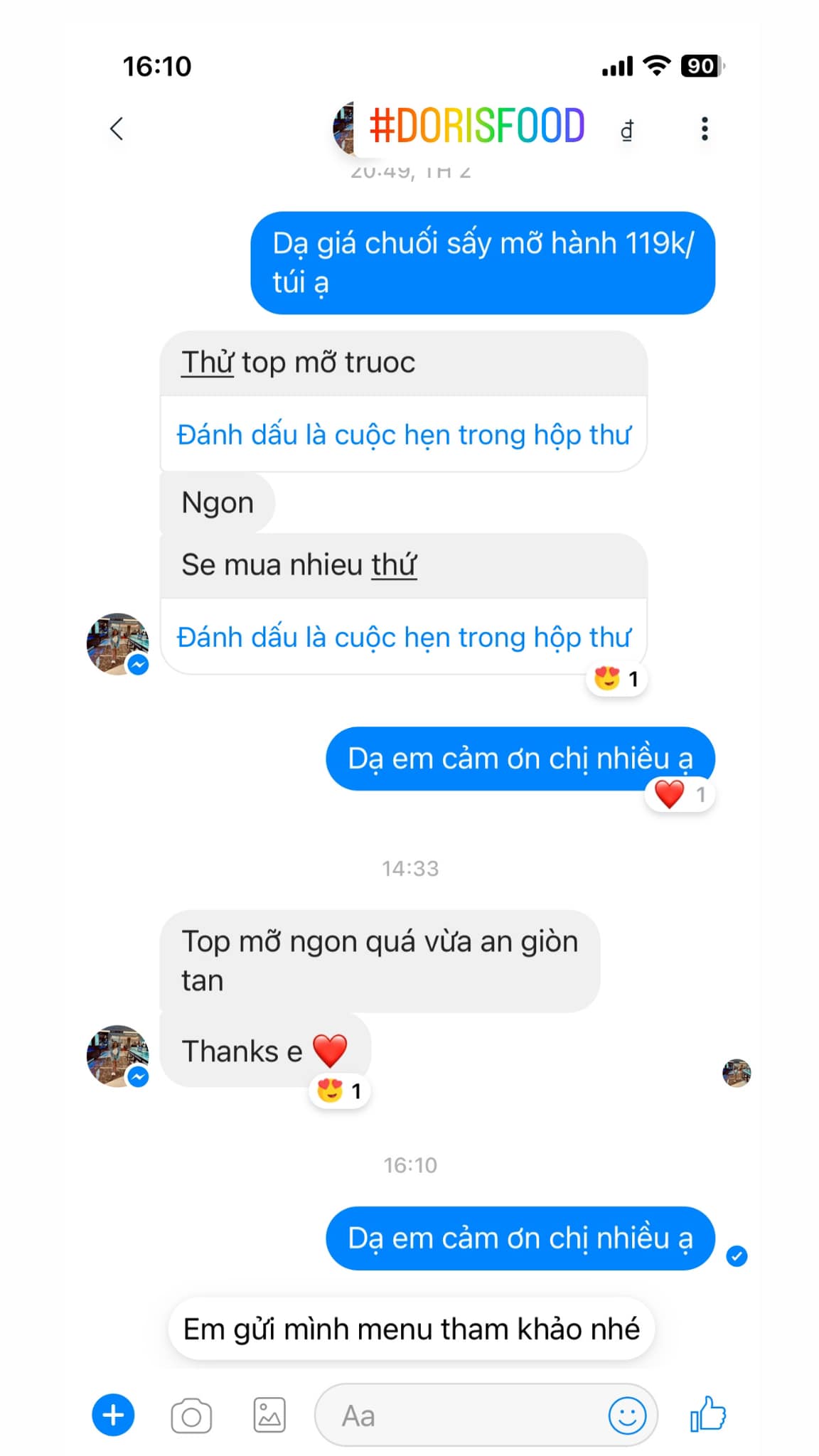Image resolution: width=819 pixels, height=1456 pixels.
Task: Open the blue plus attachments button
Action: 113,1415
